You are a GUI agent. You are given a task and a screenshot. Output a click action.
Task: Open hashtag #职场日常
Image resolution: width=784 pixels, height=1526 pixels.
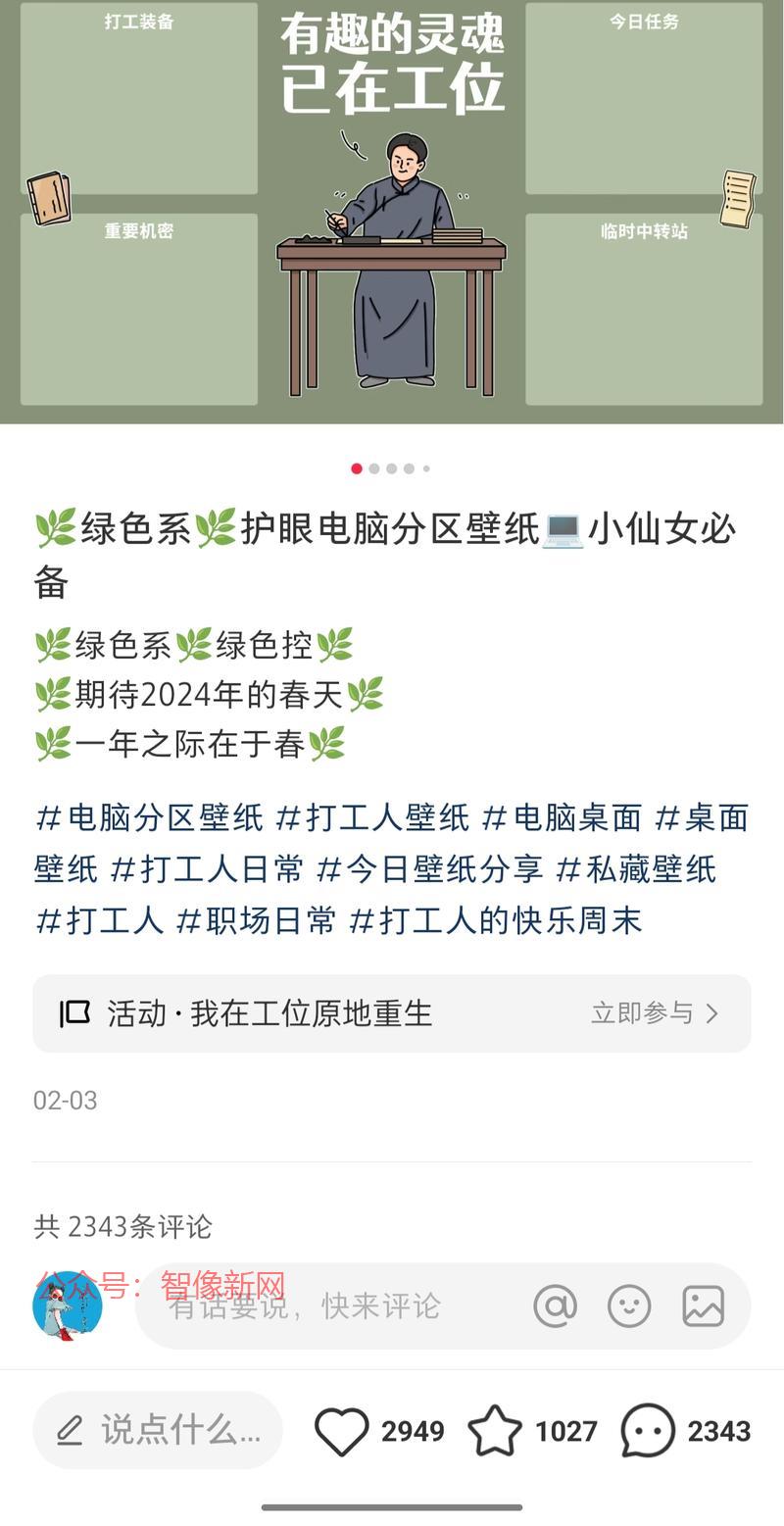(256, 921)
